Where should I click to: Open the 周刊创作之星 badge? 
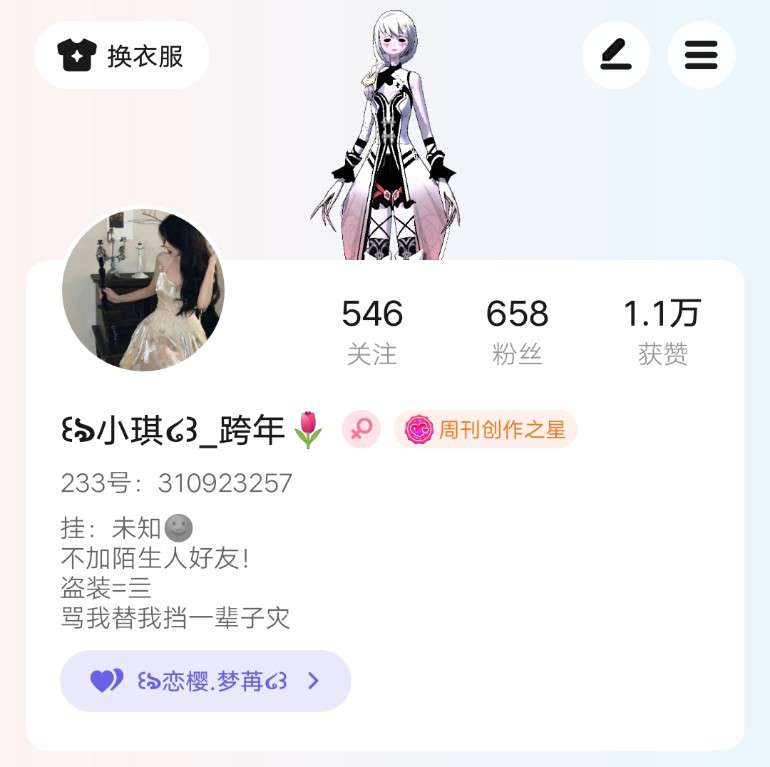(485, 430)
